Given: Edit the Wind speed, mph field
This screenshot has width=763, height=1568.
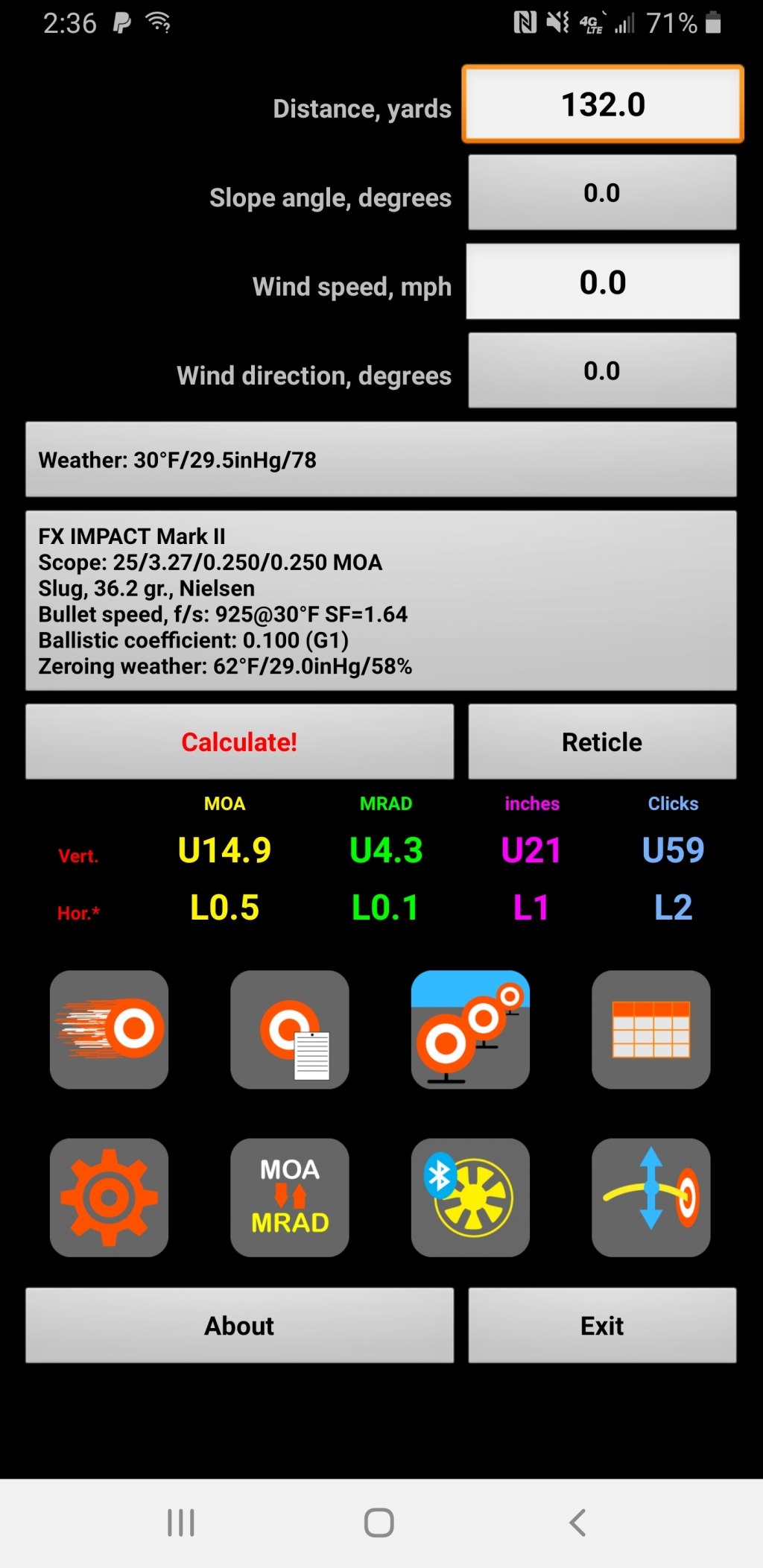Looking at the screenshot, I should pos(602,282).
